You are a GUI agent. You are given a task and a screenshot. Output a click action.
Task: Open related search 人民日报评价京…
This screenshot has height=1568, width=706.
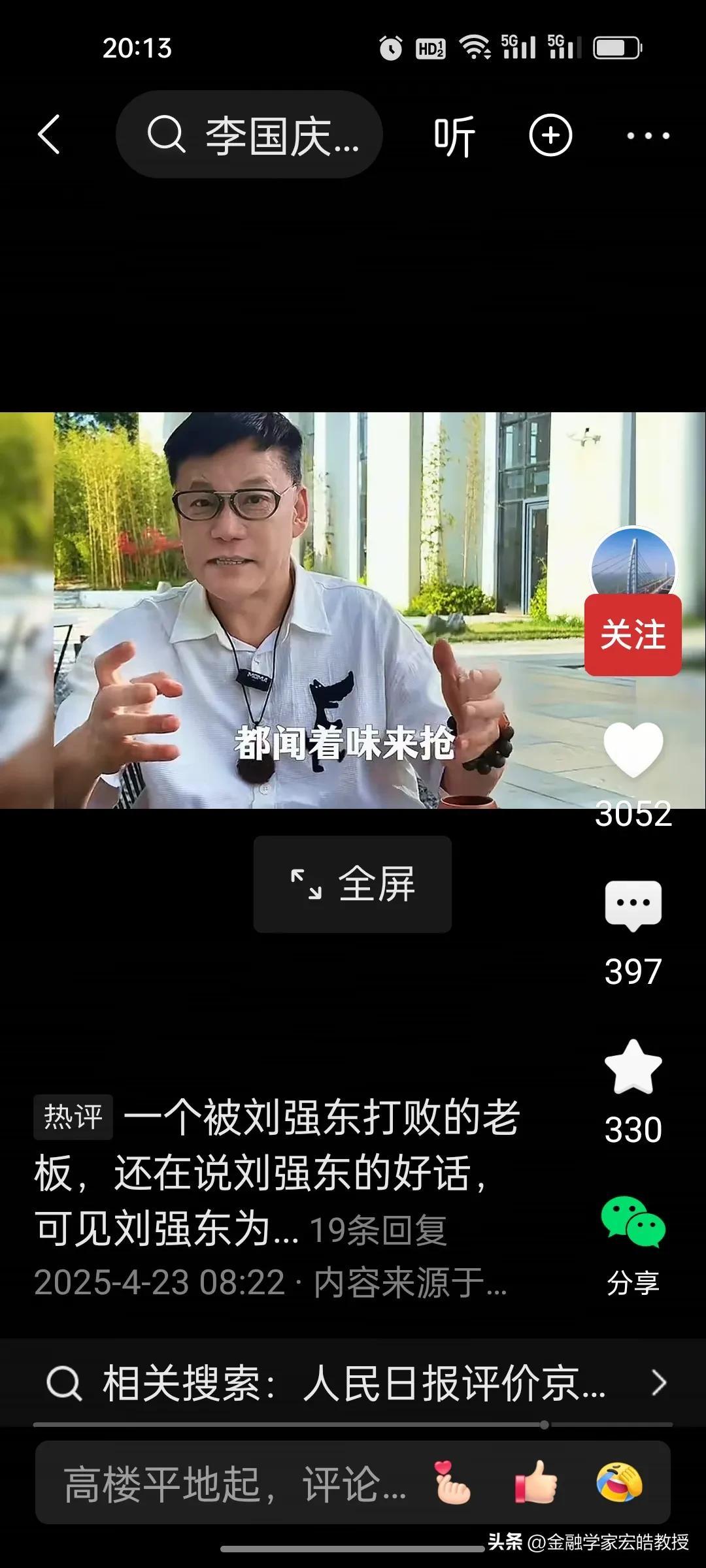pyautogui.click(x=353, y=1382)
